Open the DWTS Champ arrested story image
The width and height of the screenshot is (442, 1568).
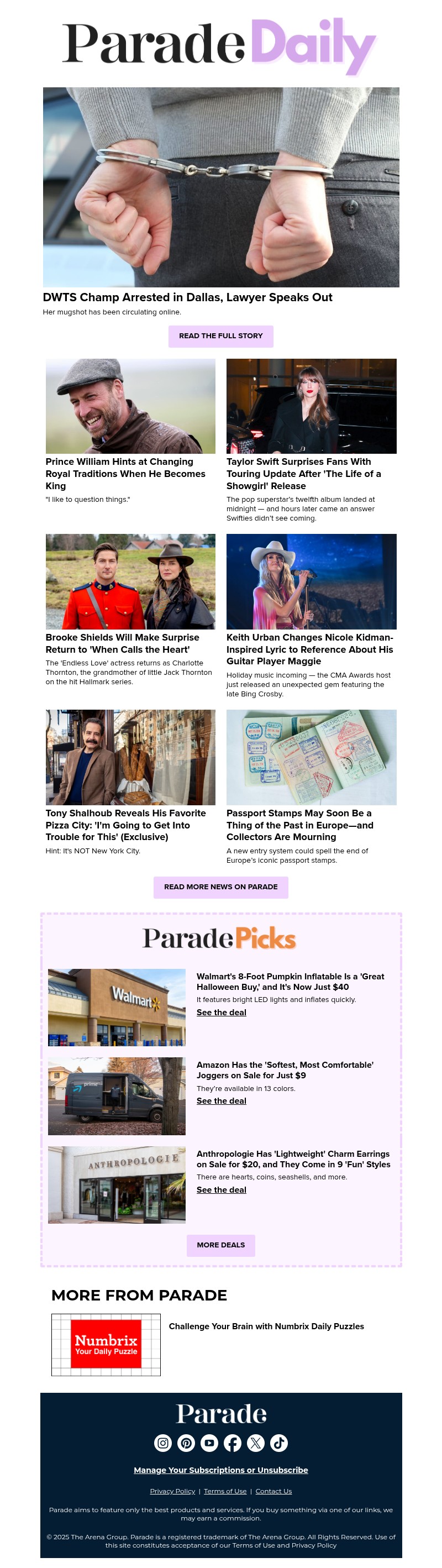coord(220,187)
